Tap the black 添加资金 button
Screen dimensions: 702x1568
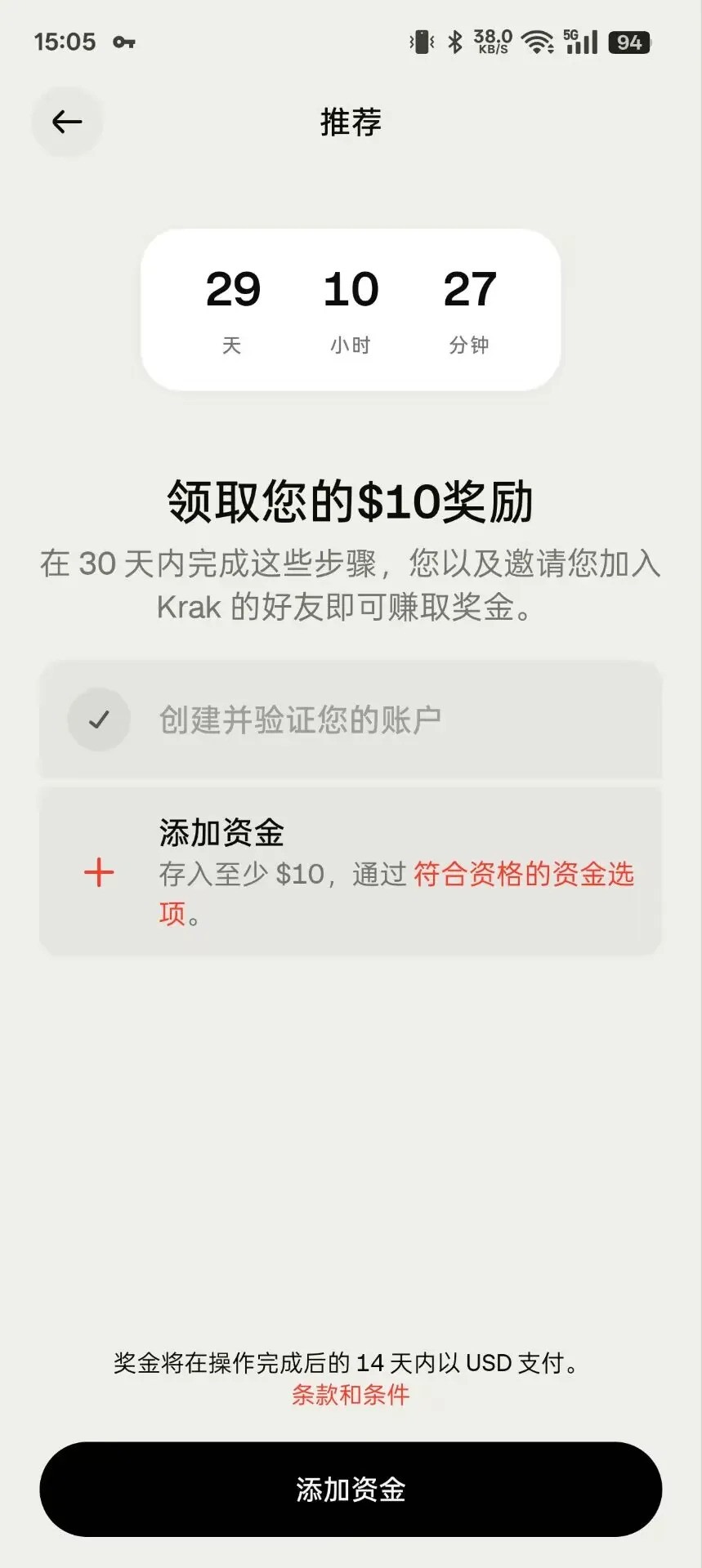(351, 1490)
